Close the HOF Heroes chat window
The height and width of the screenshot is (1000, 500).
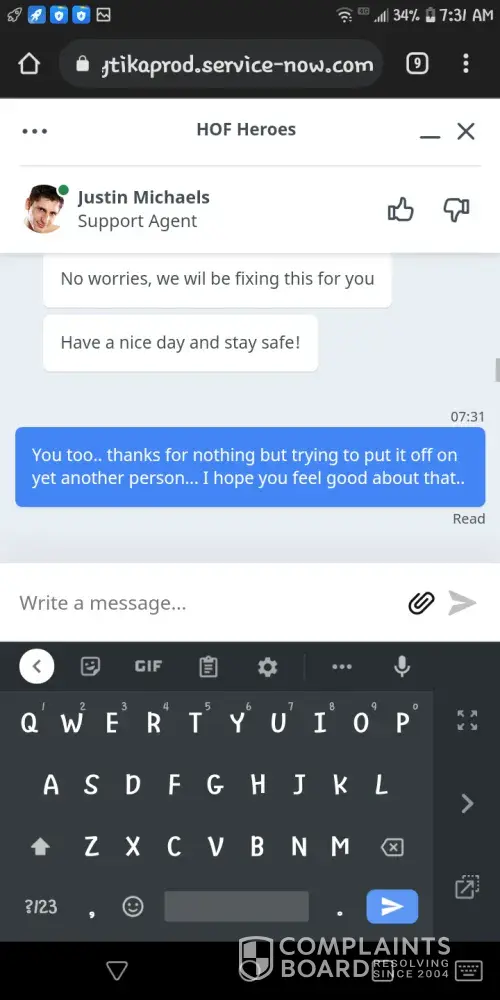coord(466,131)
